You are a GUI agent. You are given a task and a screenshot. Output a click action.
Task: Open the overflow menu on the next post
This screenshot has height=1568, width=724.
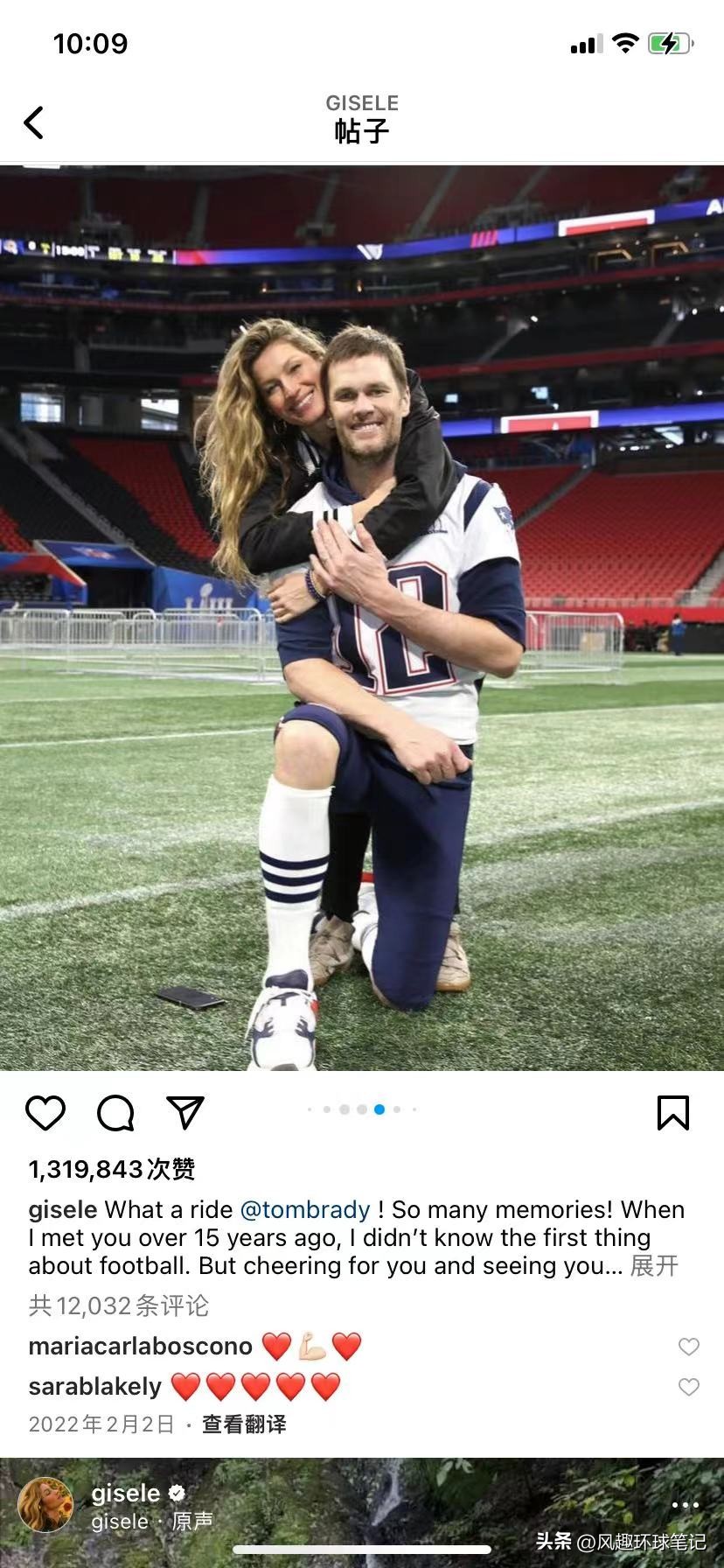click(685, 1505)
